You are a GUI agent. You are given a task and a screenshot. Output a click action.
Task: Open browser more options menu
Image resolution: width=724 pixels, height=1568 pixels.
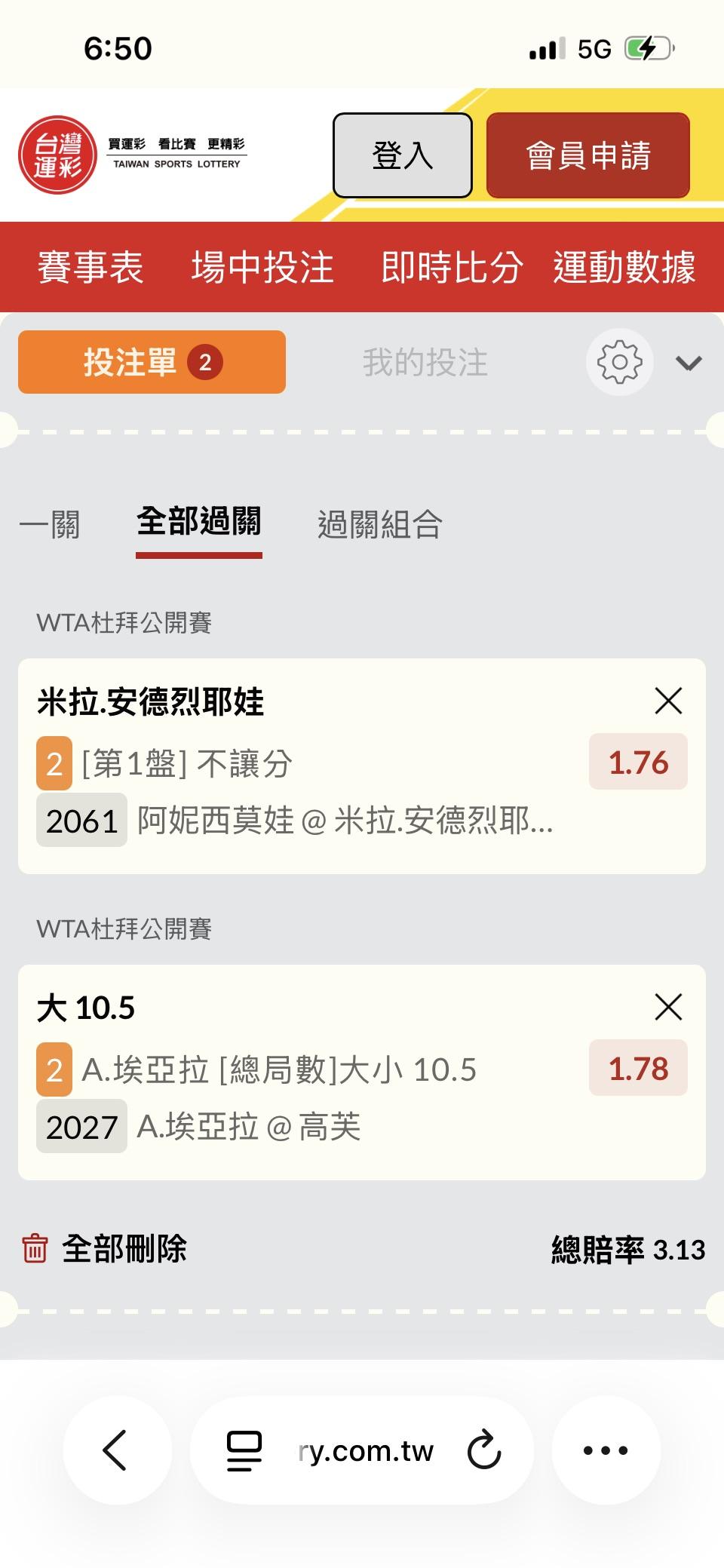coord(606,1450)
